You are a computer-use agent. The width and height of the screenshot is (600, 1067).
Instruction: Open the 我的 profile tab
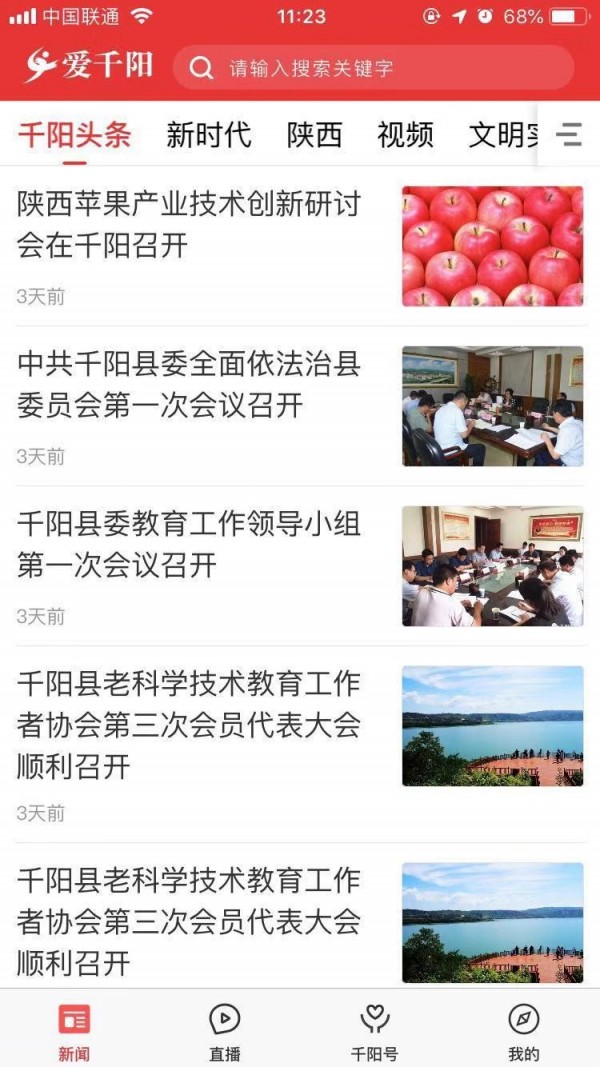coord(523,1031)
